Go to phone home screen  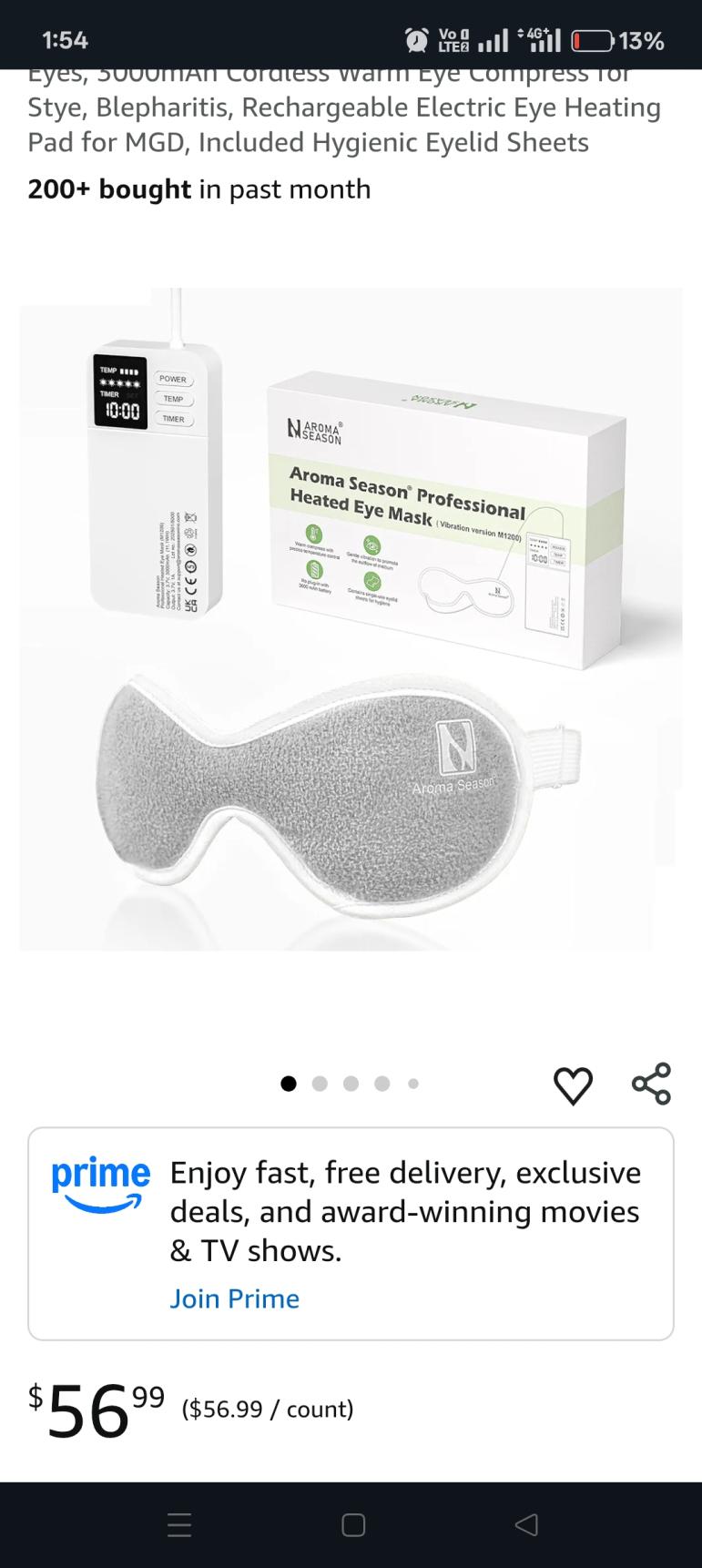(353, 1525)
